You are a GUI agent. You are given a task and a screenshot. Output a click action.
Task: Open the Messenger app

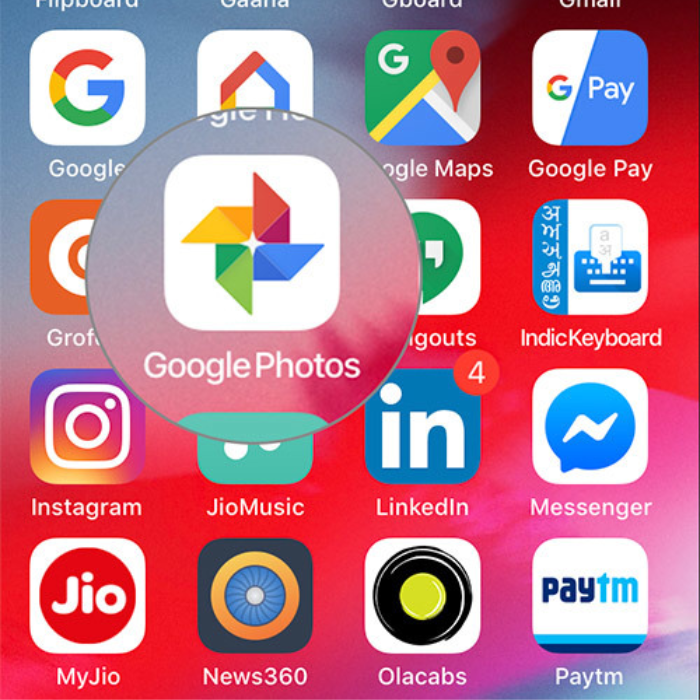(590, 426)
